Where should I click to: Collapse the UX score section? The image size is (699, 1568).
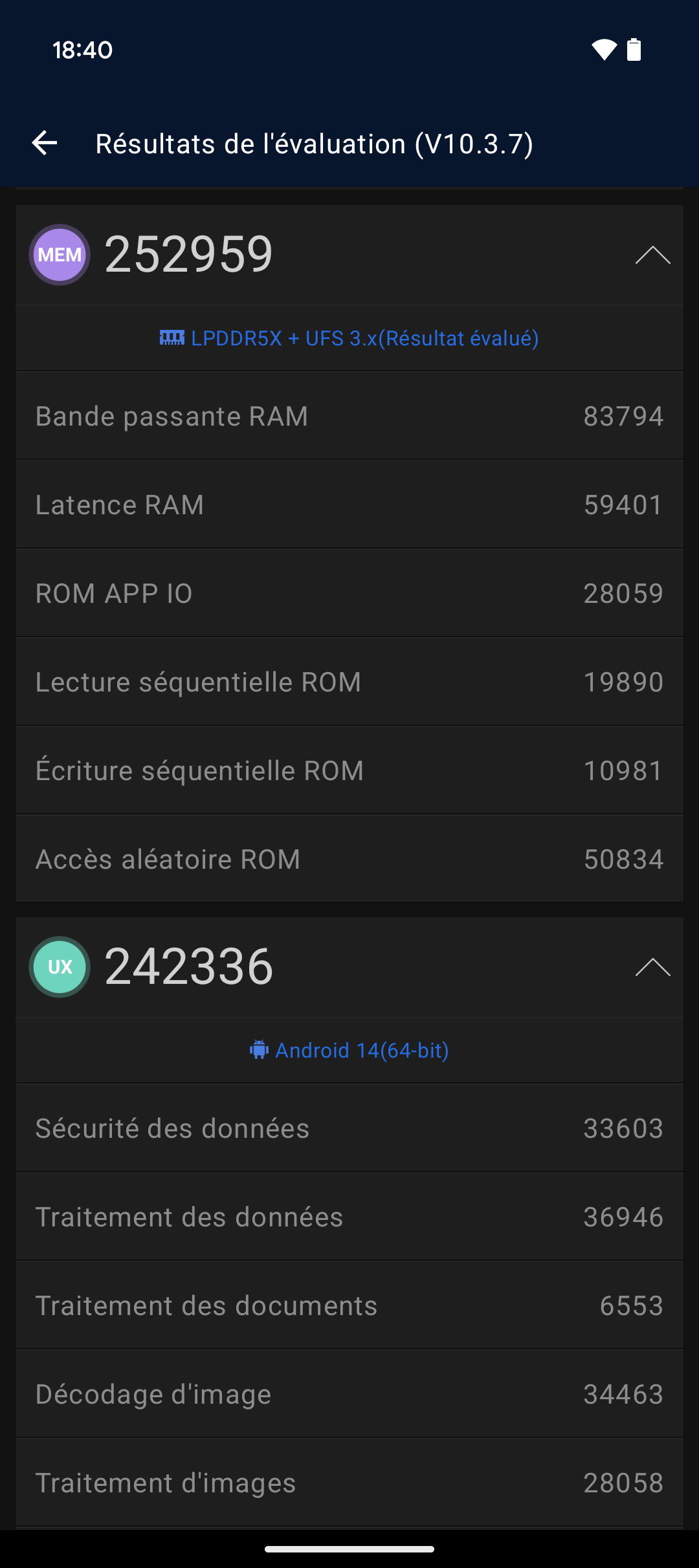click(x=652, y=967)
